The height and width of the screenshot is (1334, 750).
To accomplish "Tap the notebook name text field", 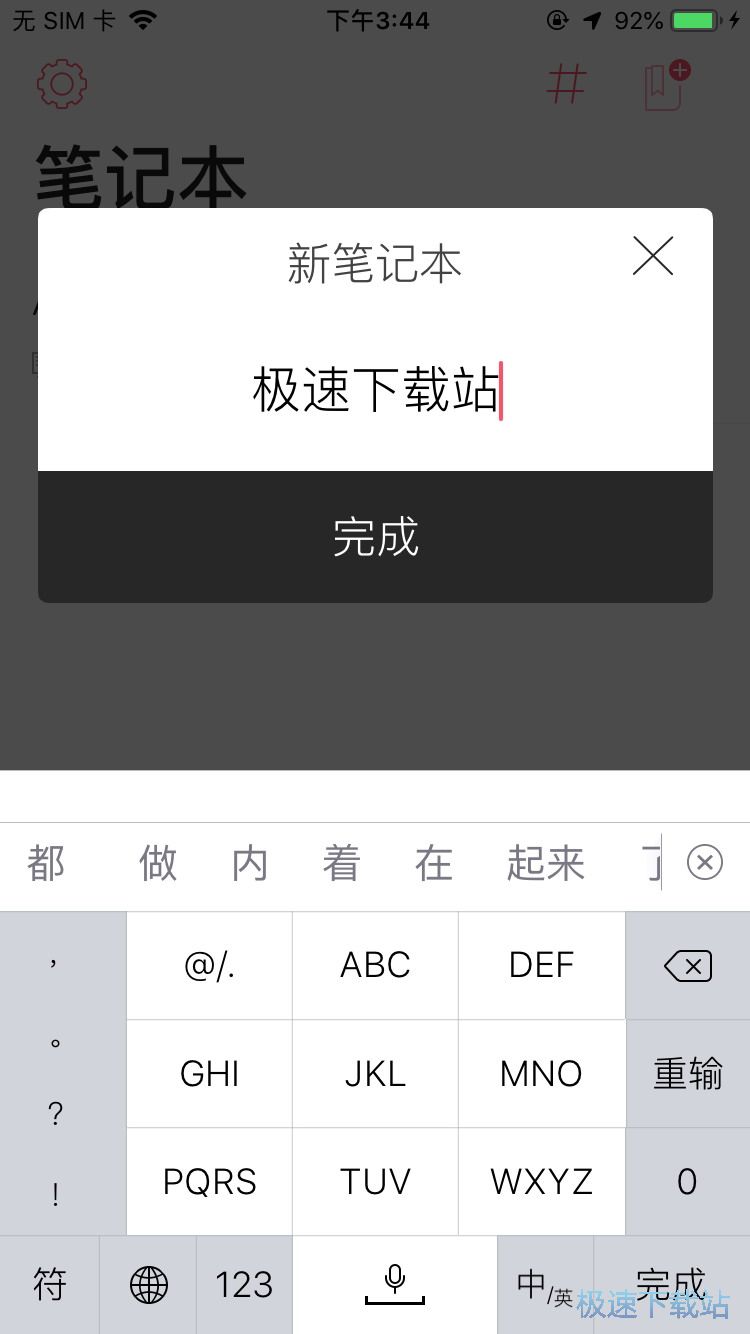I will [375, 390].
